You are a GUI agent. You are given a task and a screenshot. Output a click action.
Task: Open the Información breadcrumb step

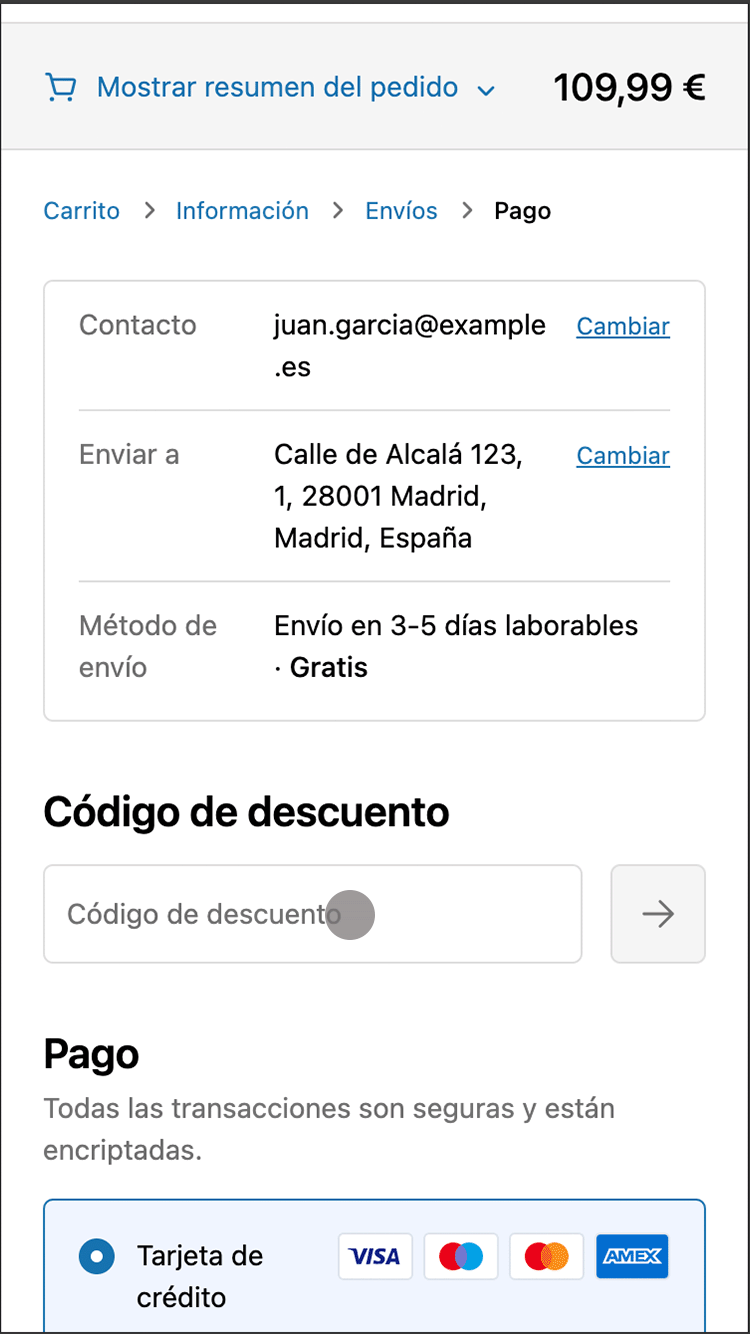point(242,211)
